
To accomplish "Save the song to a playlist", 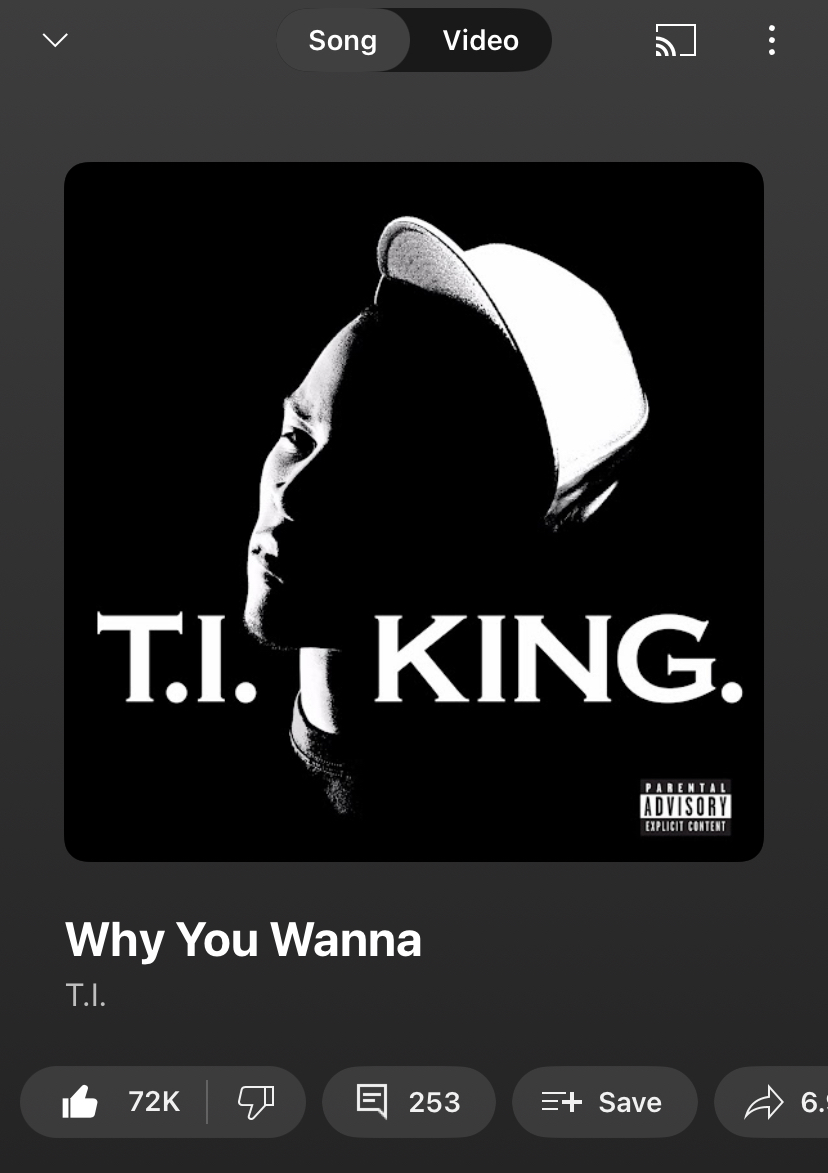I will coord(603,1102).
